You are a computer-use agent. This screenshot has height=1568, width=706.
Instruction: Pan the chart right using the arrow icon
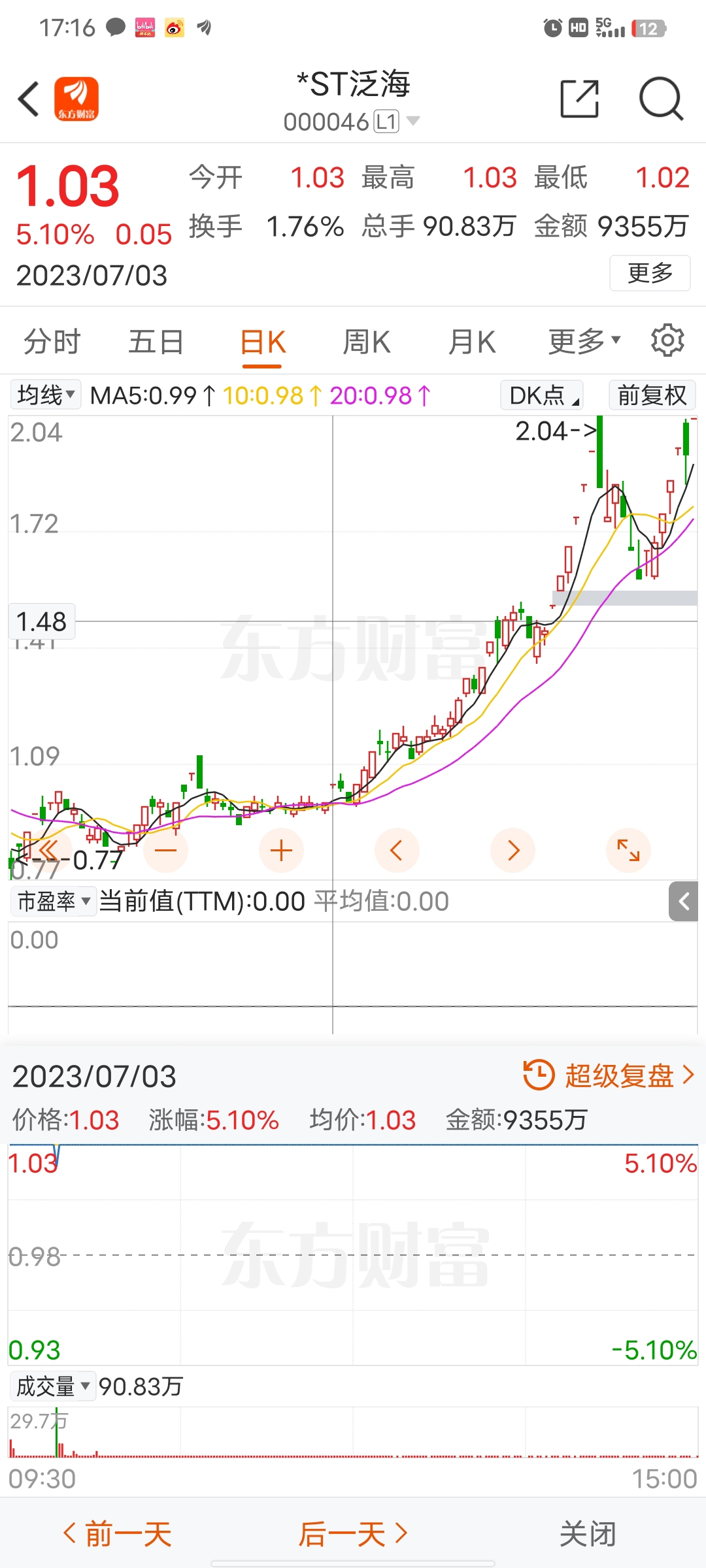point(513,850)
